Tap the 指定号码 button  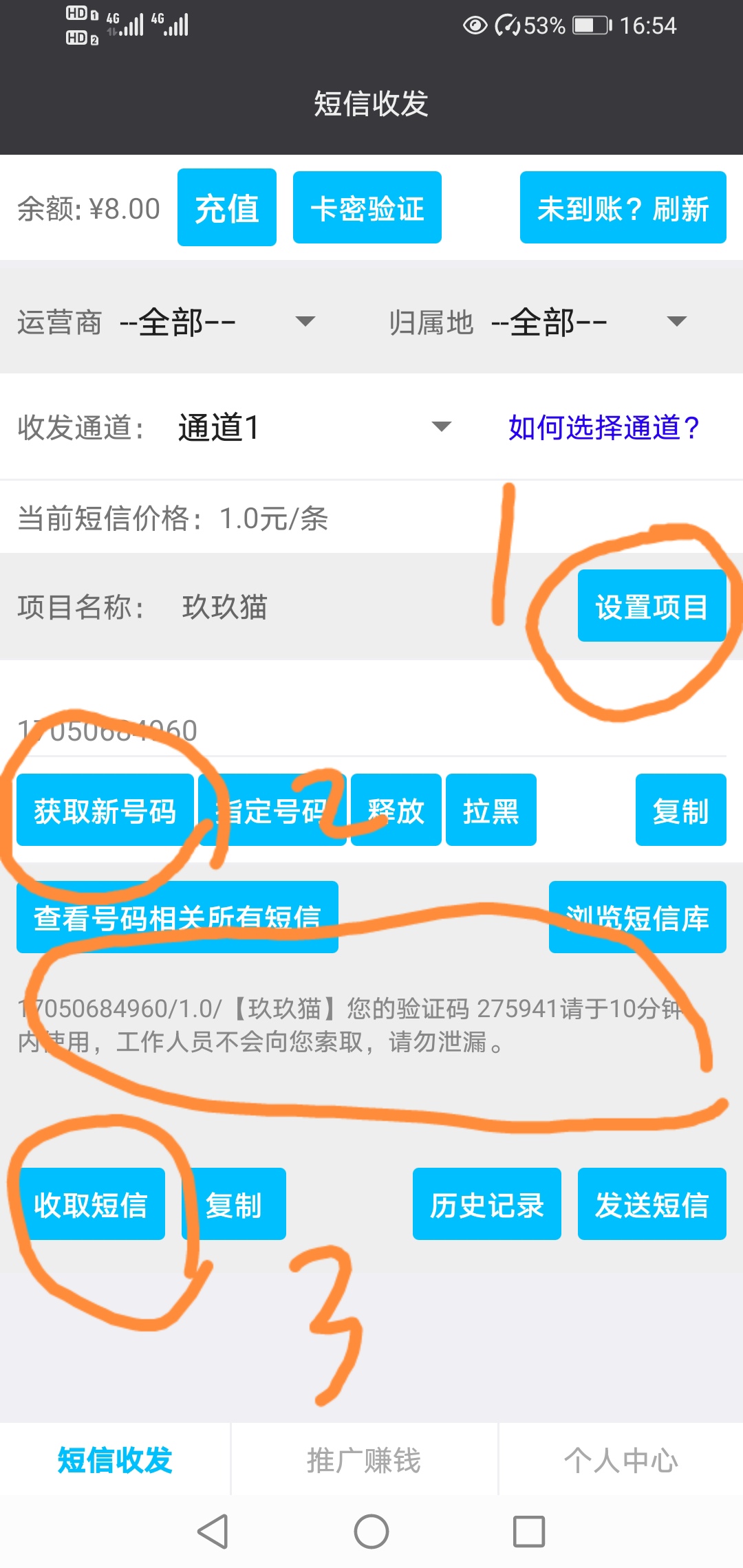(272, 810)
